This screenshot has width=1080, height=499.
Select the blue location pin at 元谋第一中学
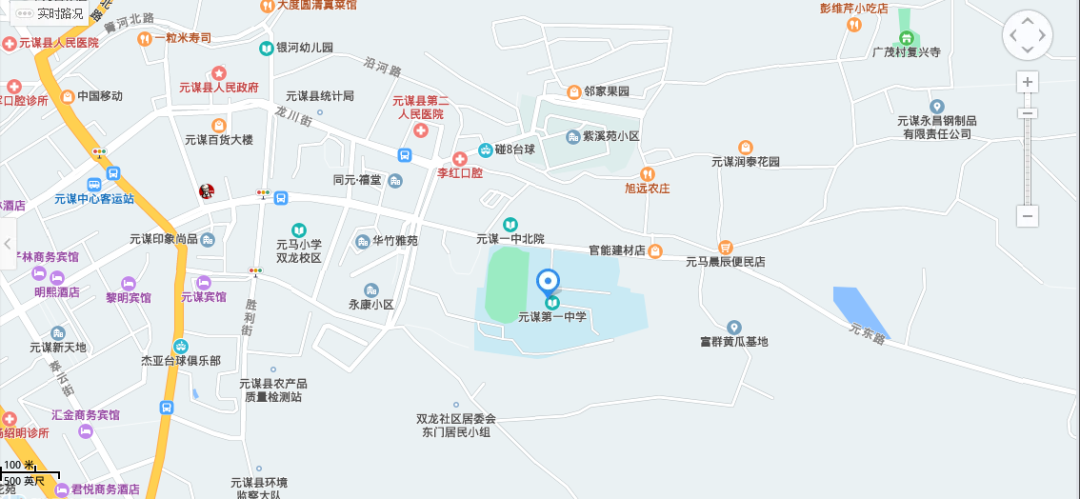(x=548, y=283)
